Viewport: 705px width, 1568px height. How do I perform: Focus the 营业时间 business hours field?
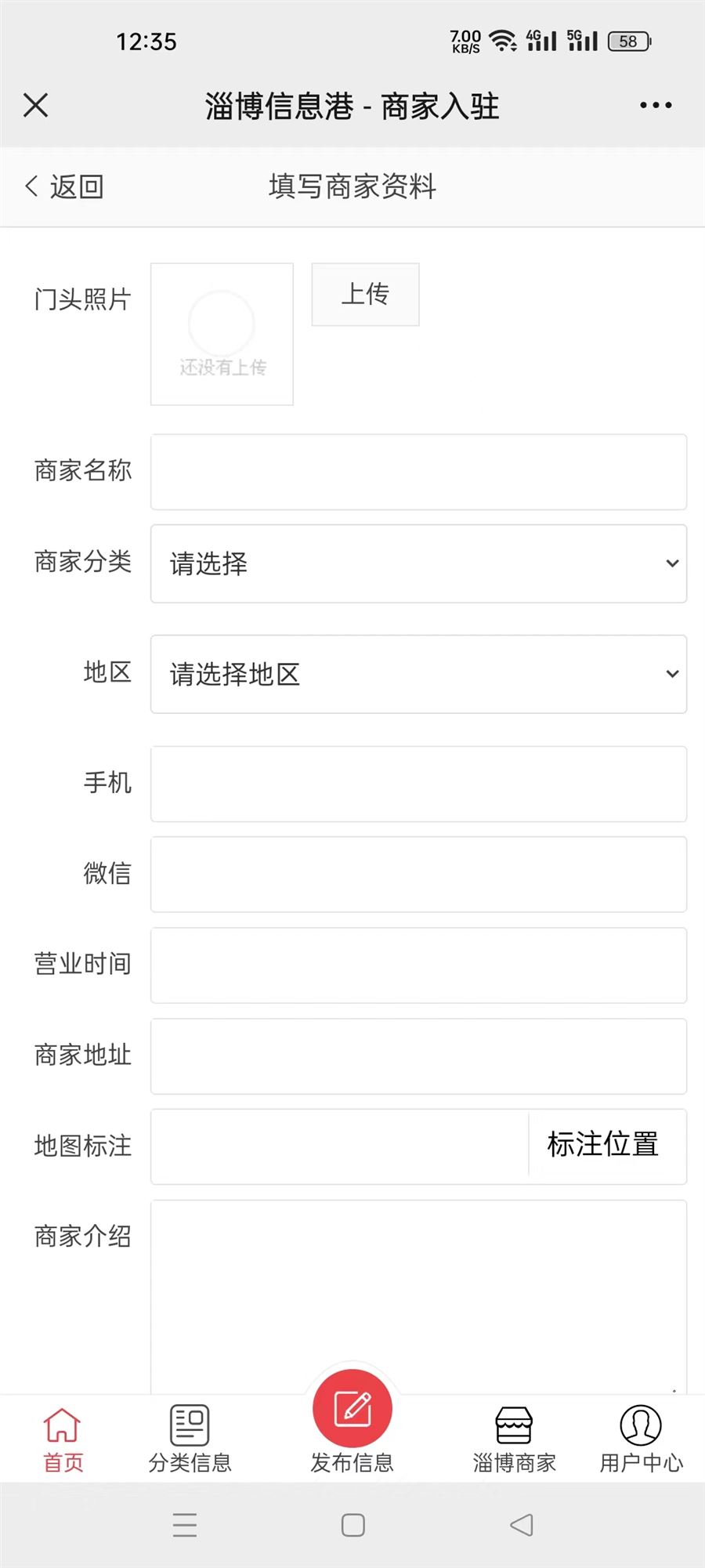pos(418,965)
